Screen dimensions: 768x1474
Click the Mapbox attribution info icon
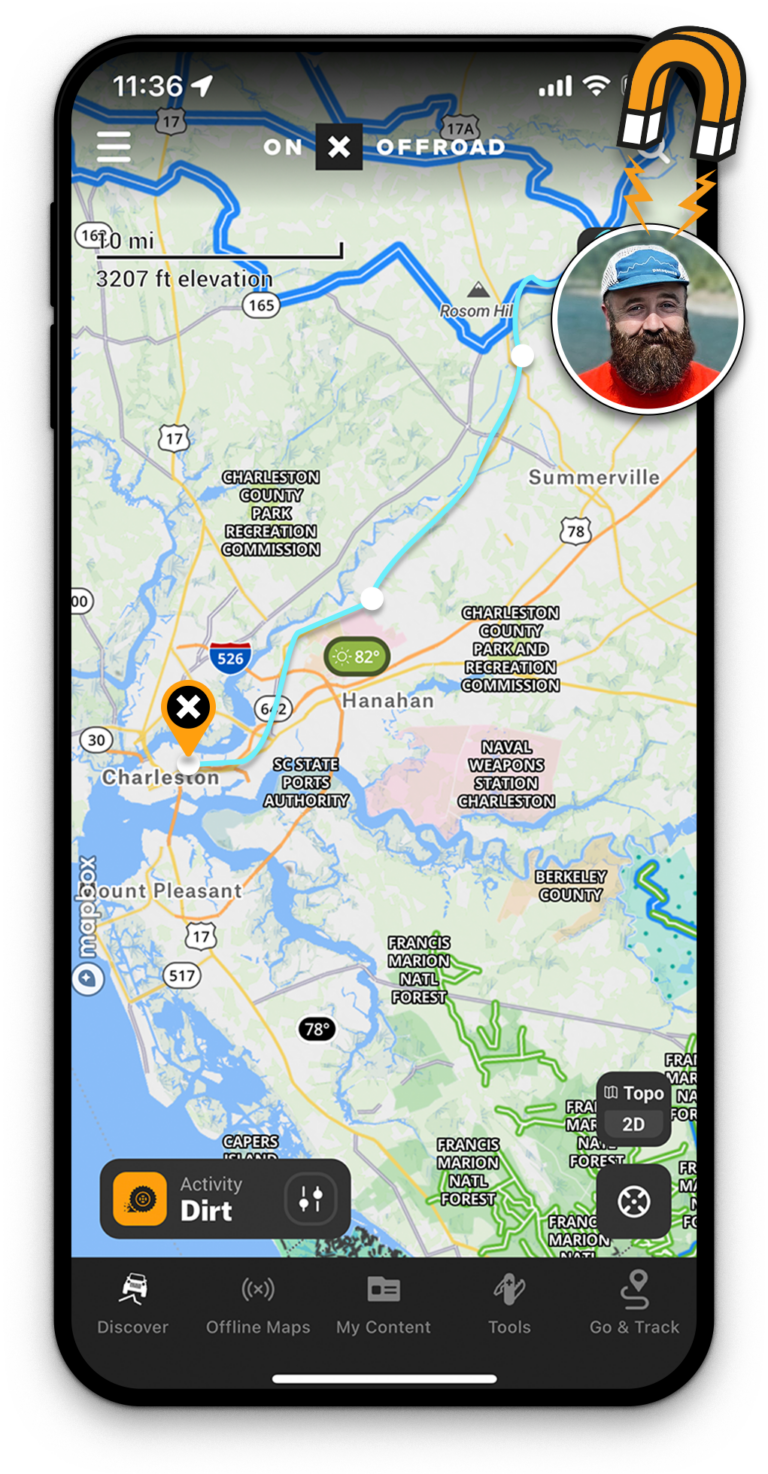click(88, 978)
